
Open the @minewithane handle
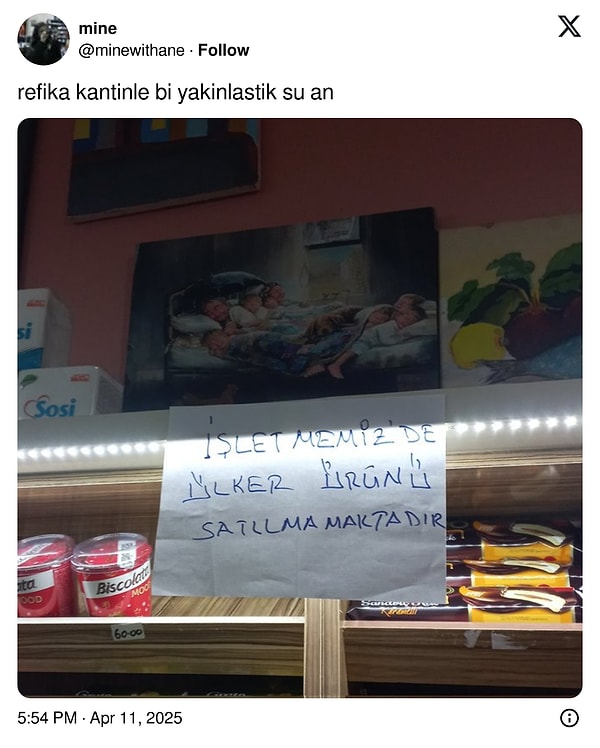pos(133,50)
